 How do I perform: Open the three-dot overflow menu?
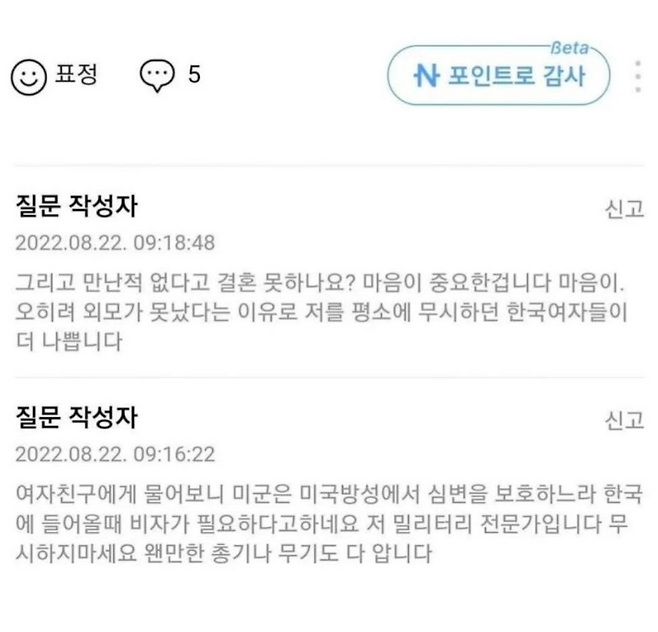(x=637, y=76)
